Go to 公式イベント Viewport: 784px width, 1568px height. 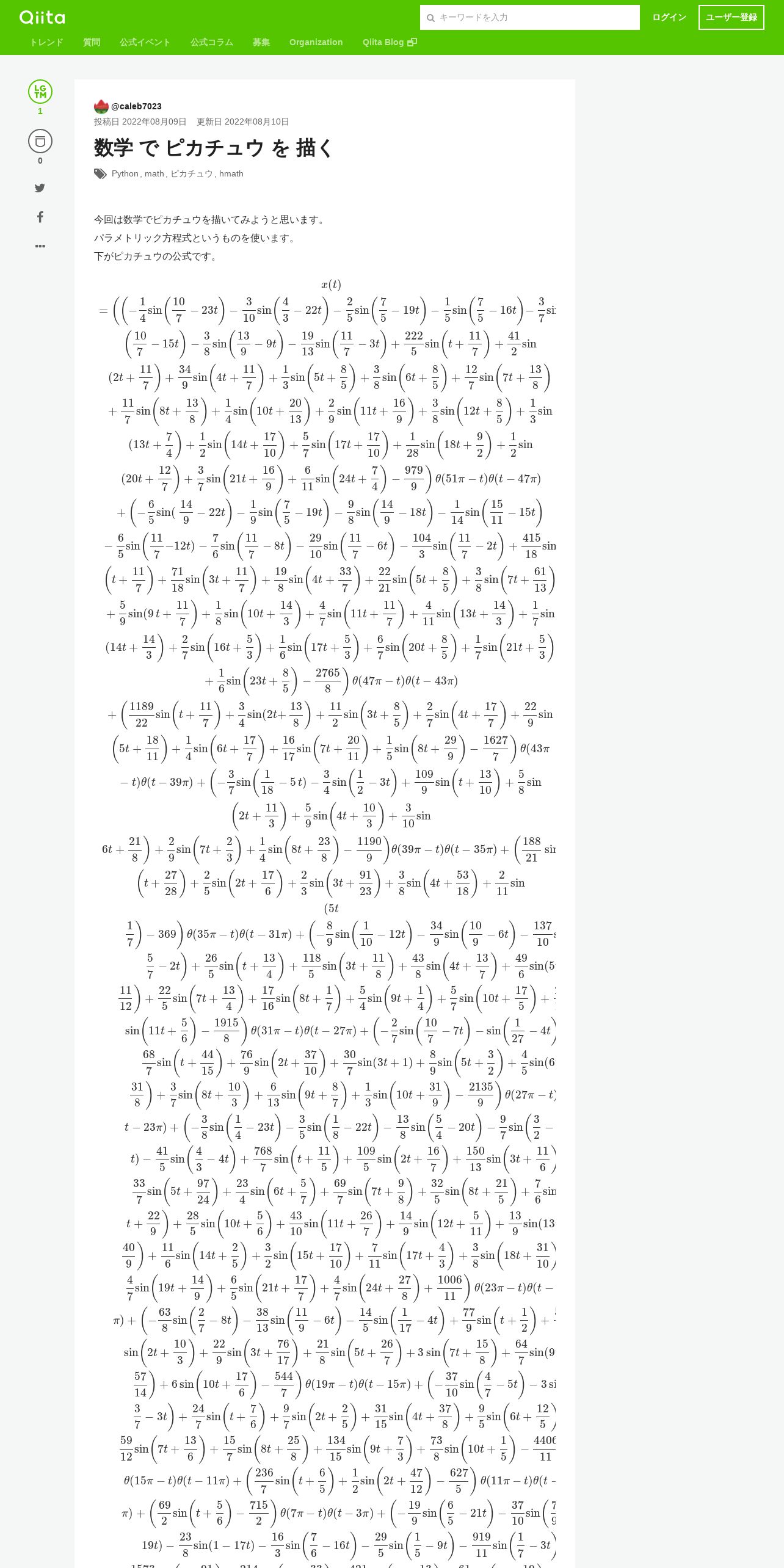click(x=145, y=42)
